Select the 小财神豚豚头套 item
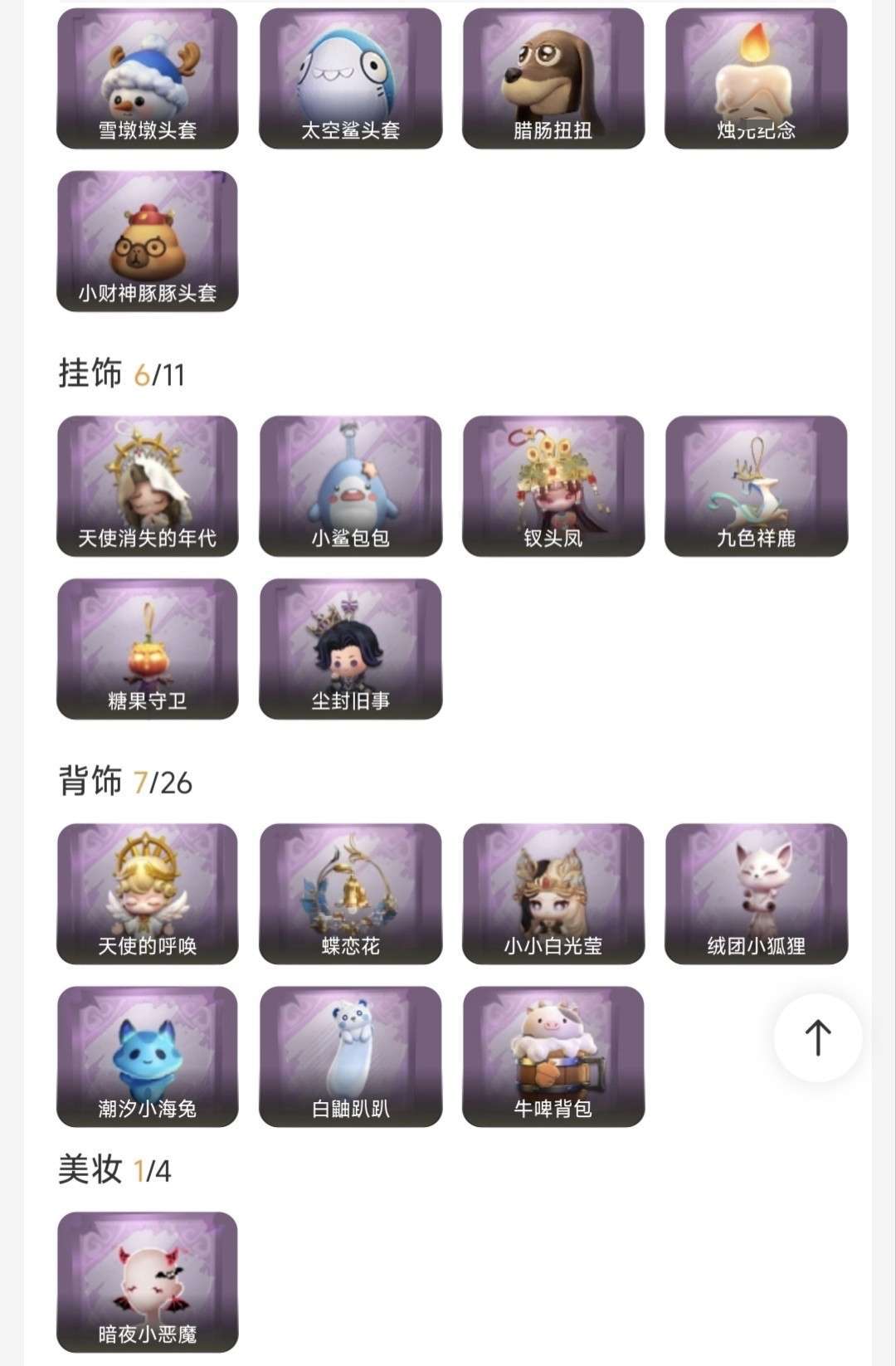This screenshot has height=1366, width=896. (x=147, y=241)
